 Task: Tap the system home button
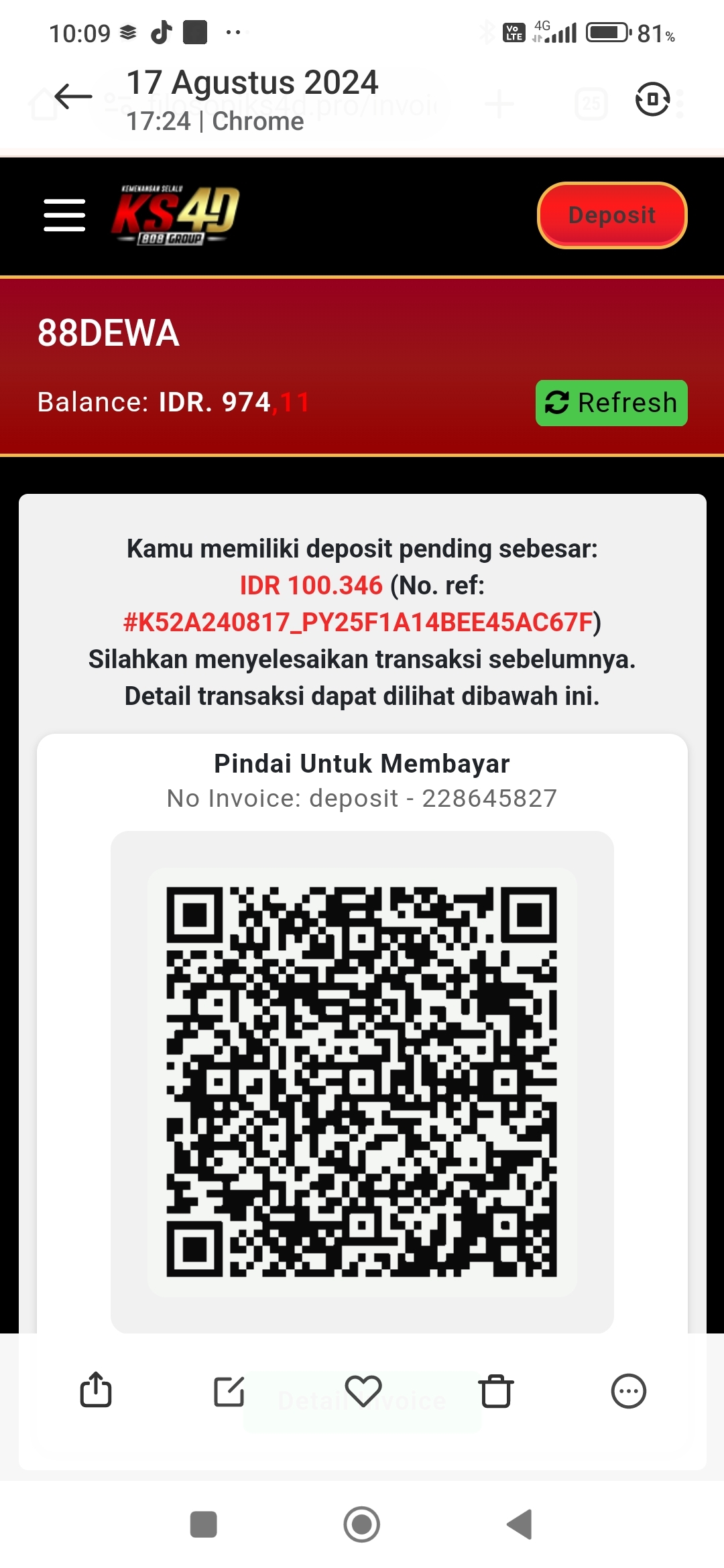point(362,1524)
